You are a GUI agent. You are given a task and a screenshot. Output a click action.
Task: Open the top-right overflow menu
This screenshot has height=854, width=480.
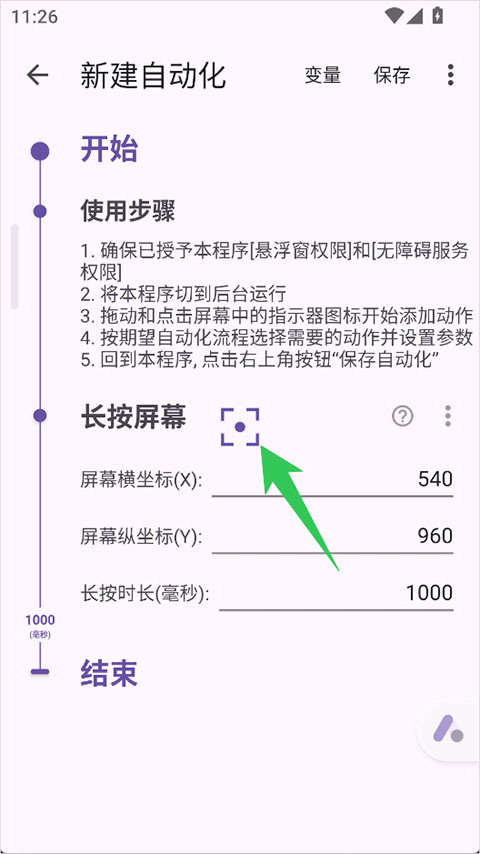tap(450, 75)
